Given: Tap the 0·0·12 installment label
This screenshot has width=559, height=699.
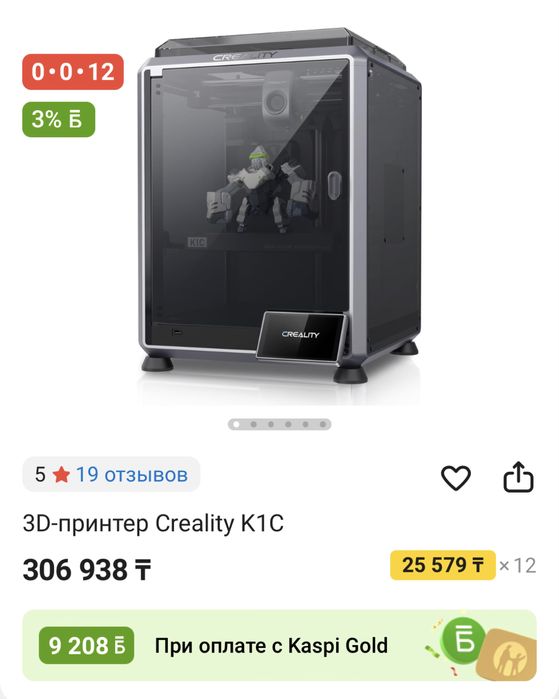Looking at the screenshot, I should click(x=73, y=72).
